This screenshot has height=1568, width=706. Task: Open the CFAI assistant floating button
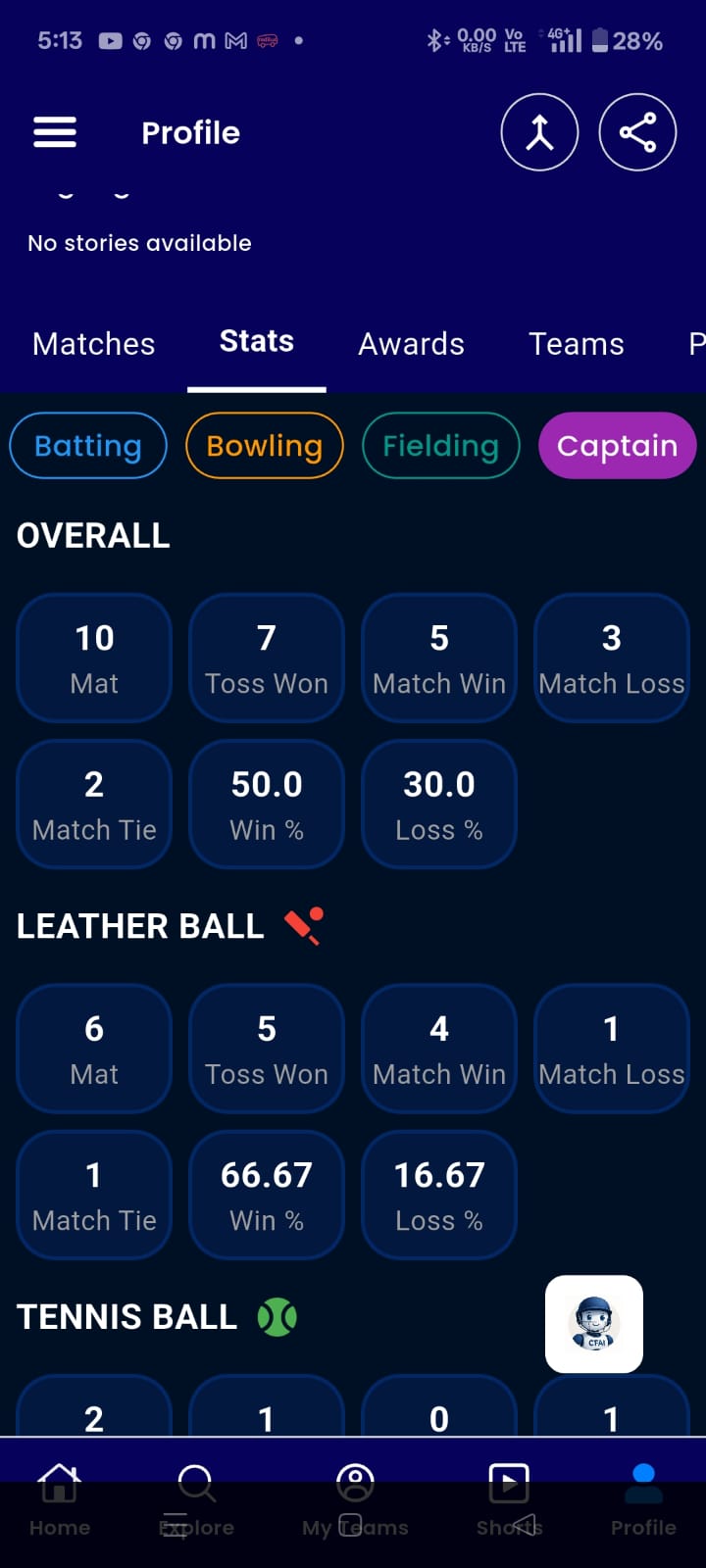pos(594,1324)
